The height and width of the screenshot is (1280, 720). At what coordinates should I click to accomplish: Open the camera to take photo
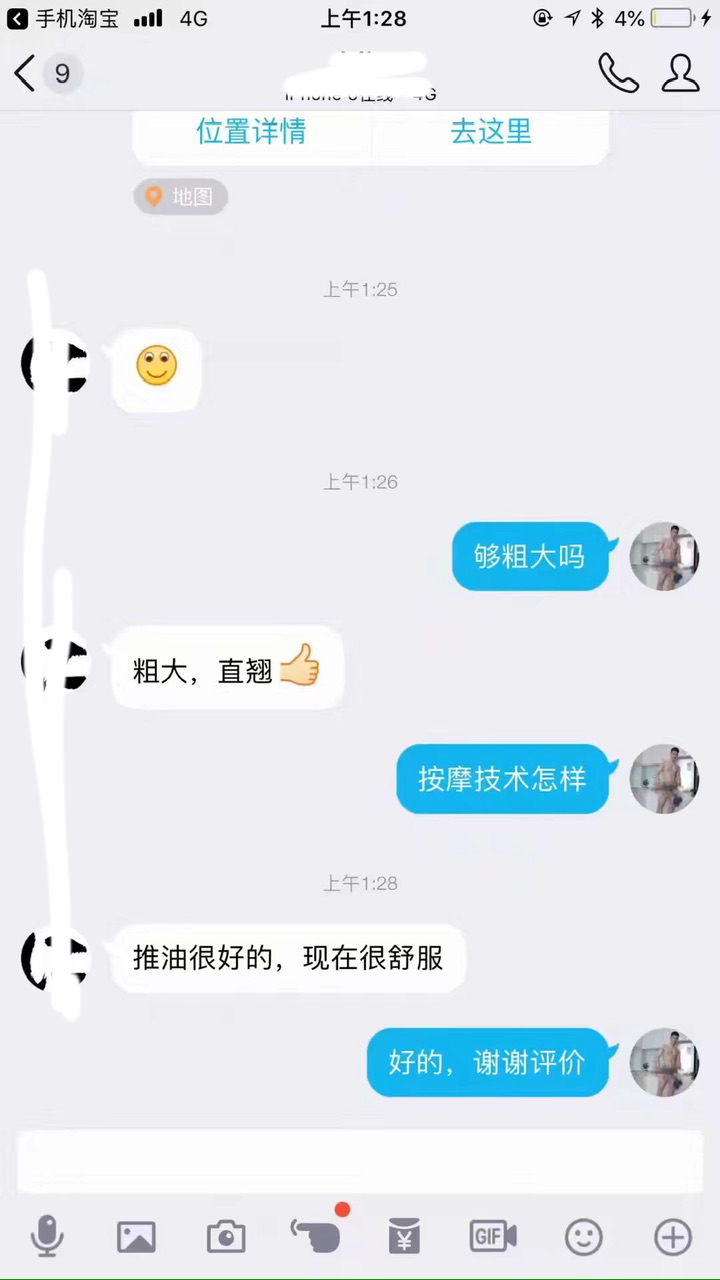[x=226, y=1237]
